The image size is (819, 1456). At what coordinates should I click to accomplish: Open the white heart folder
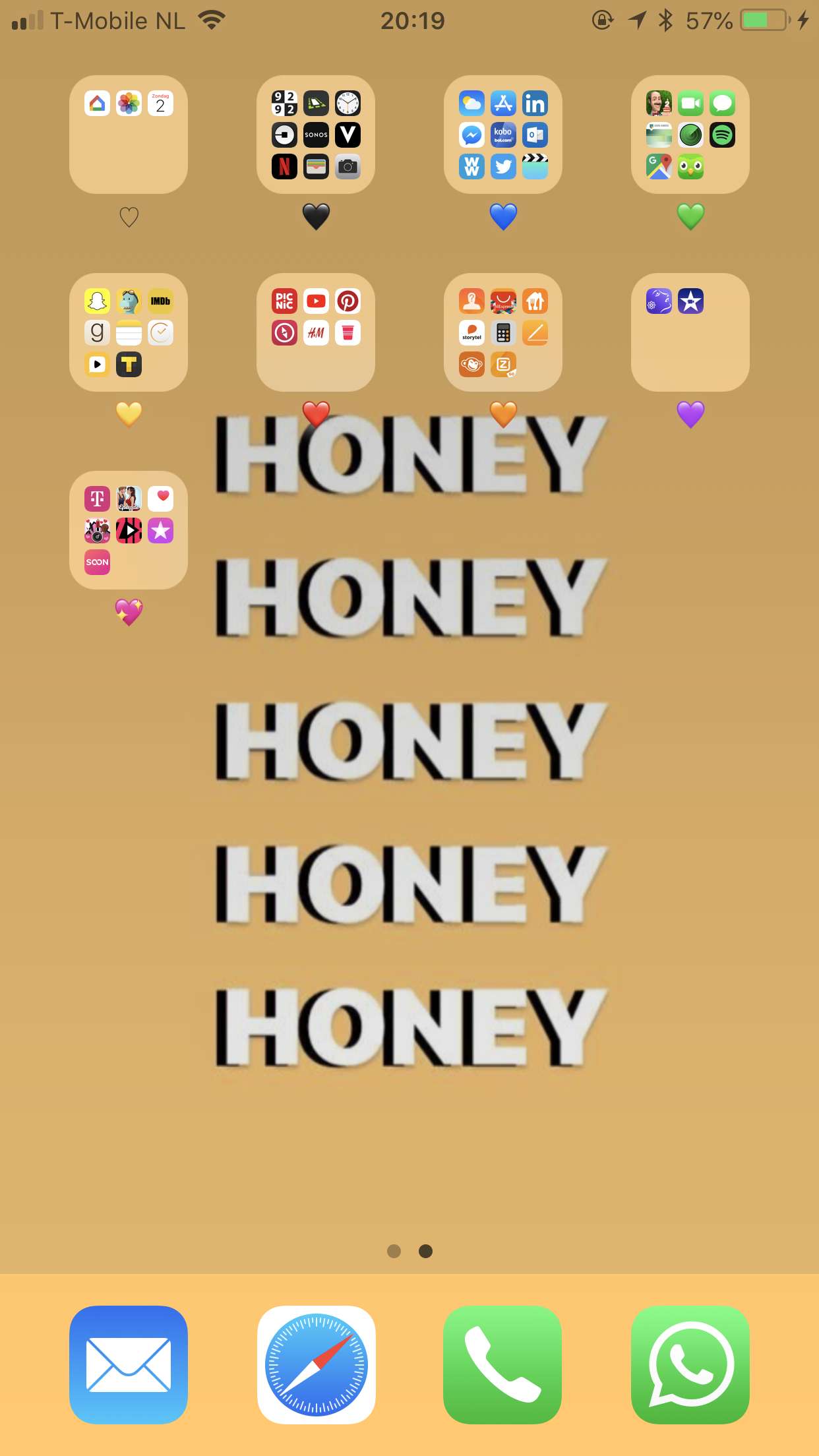129,135
